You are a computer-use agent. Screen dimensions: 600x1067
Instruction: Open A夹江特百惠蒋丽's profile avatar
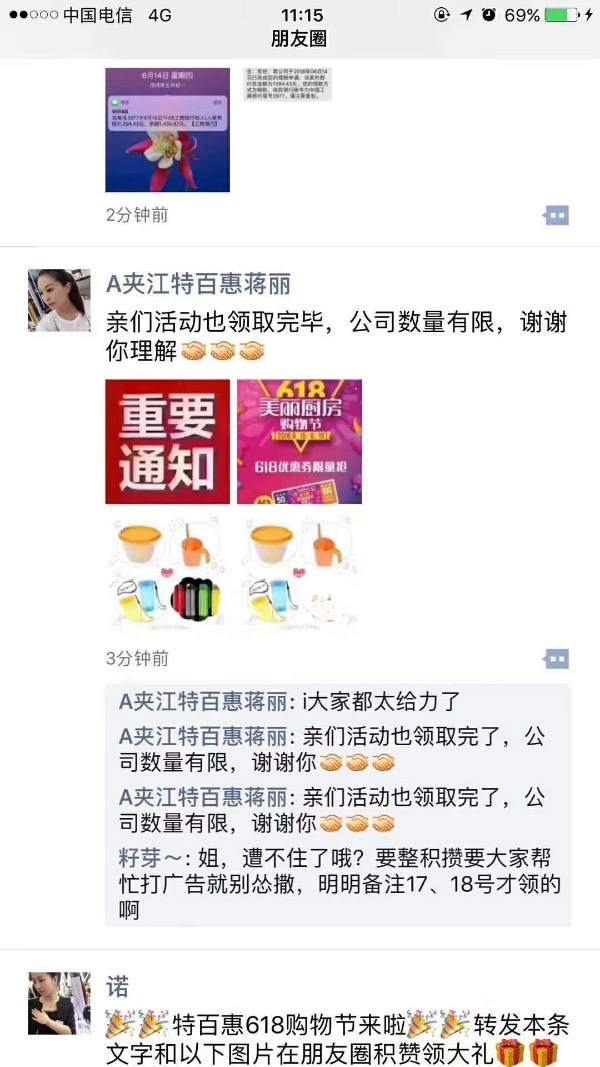pyautogui.click(x=59, y=300)
